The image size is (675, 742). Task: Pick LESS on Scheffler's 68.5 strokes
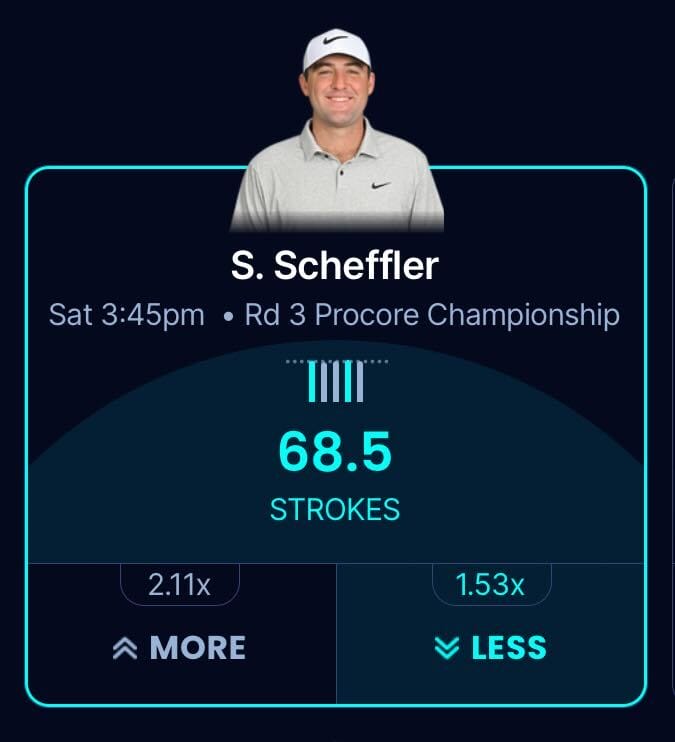coord(491,646)
